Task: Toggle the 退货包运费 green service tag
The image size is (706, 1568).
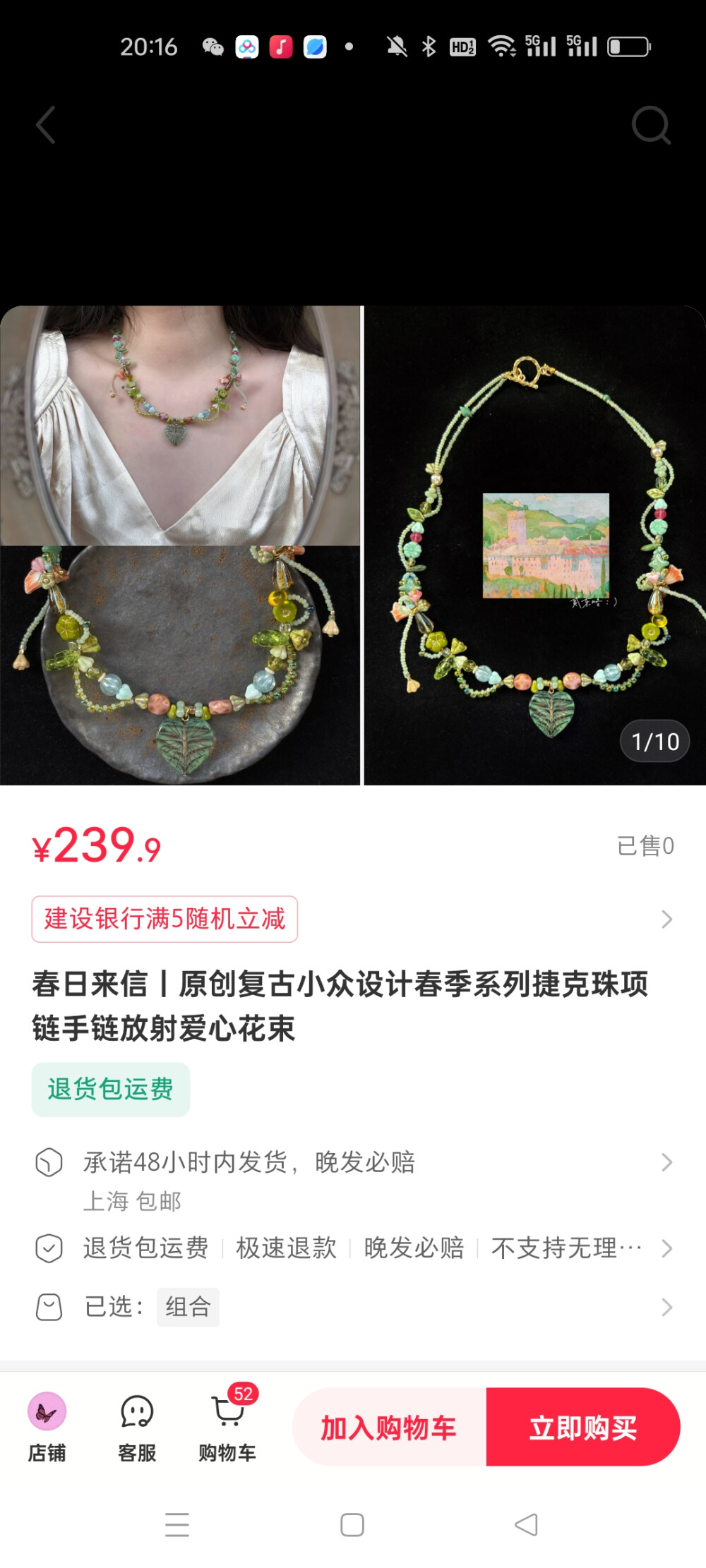Action: click(x=110, y=1089)
